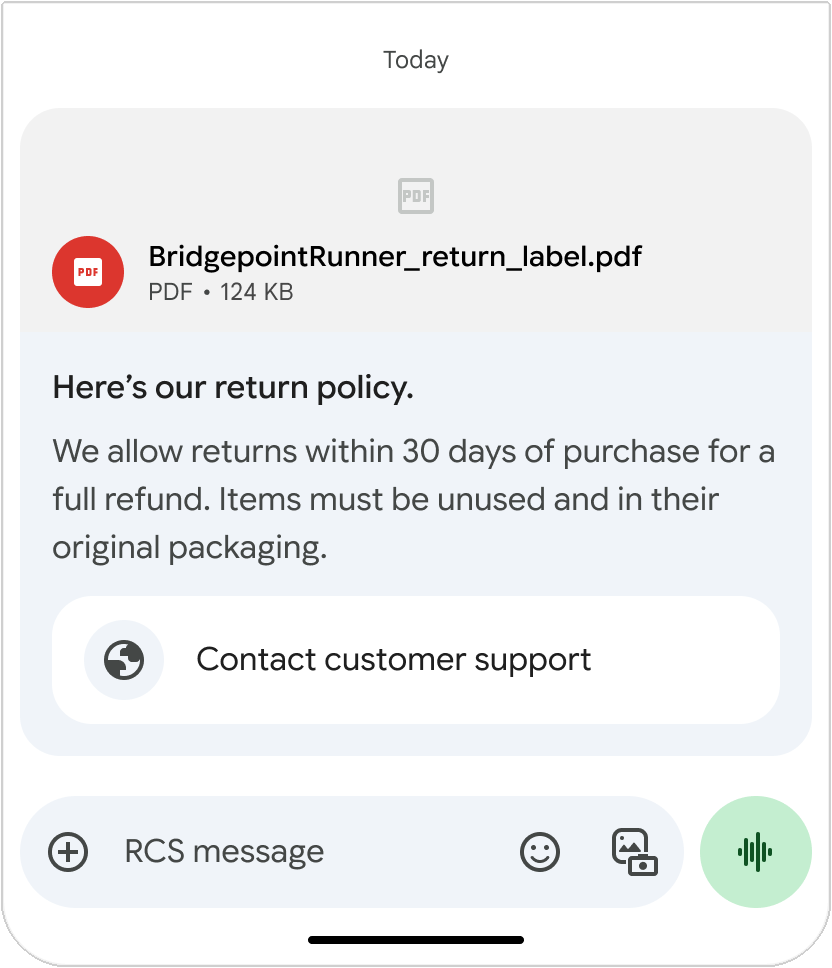
Task: Tap the Today date header
Action: point(415,60)
